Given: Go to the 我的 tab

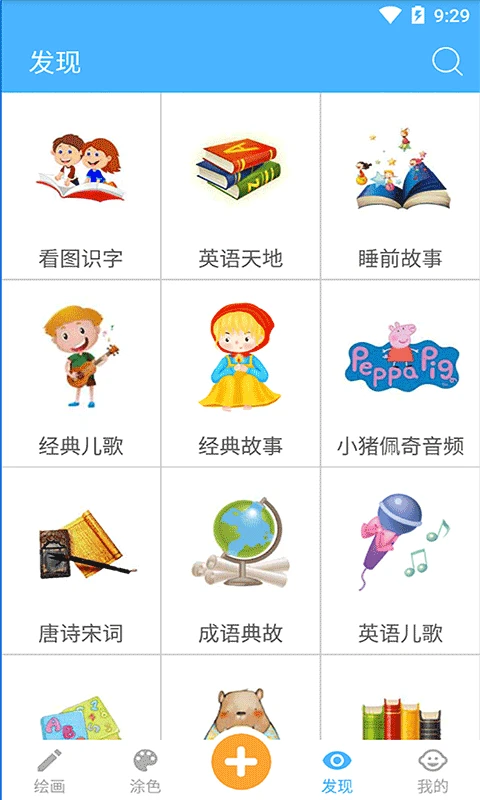Looking at the screenshot, I should pos(433,771).
